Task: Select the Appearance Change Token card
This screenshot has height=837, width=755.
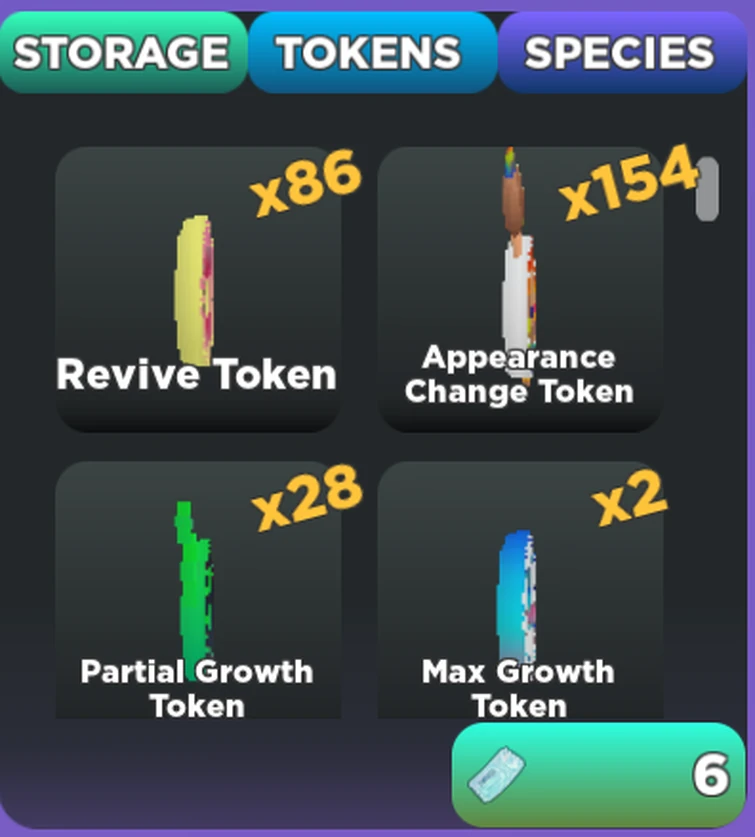Action: click(x=517, y=290)
